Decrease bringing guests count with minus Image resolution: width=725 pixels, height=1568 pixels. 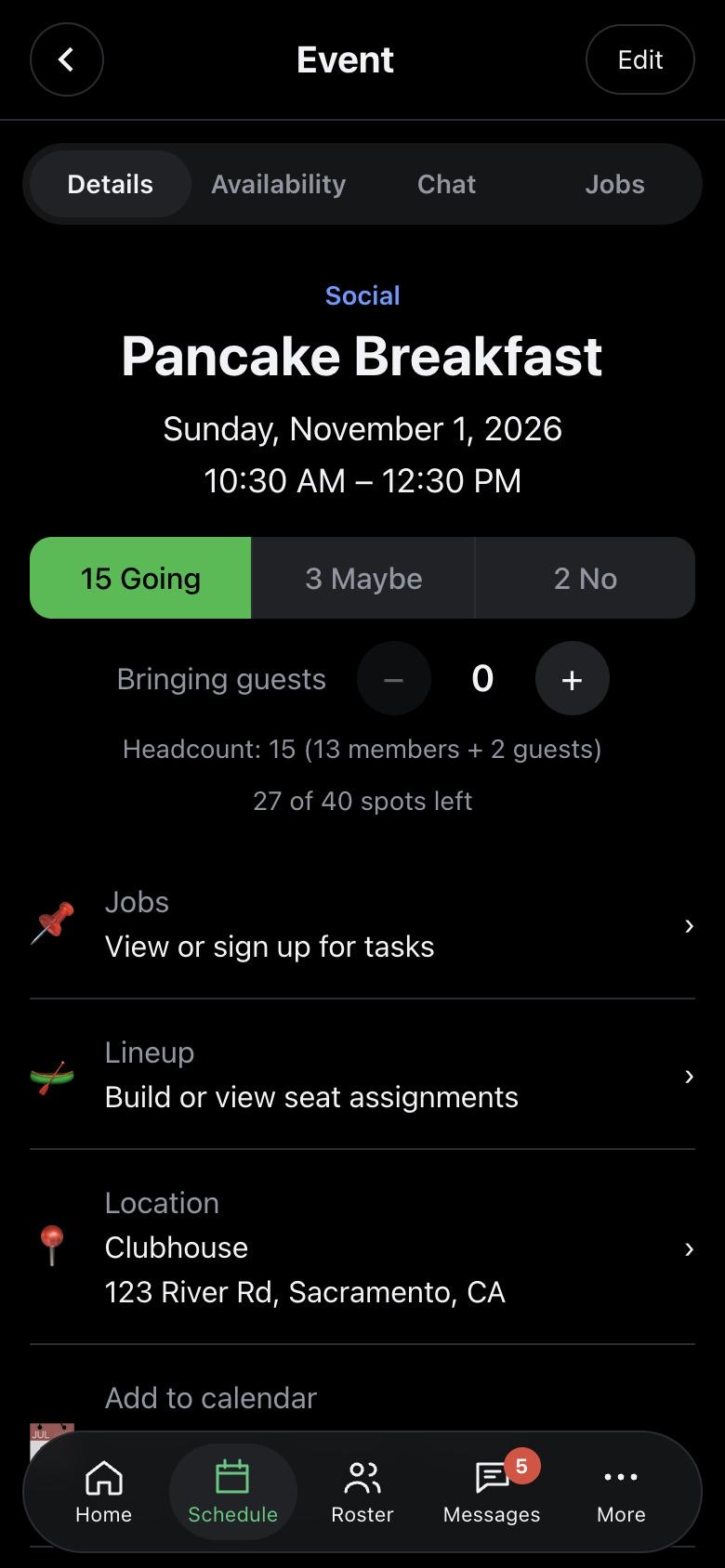tap(393, 679)
